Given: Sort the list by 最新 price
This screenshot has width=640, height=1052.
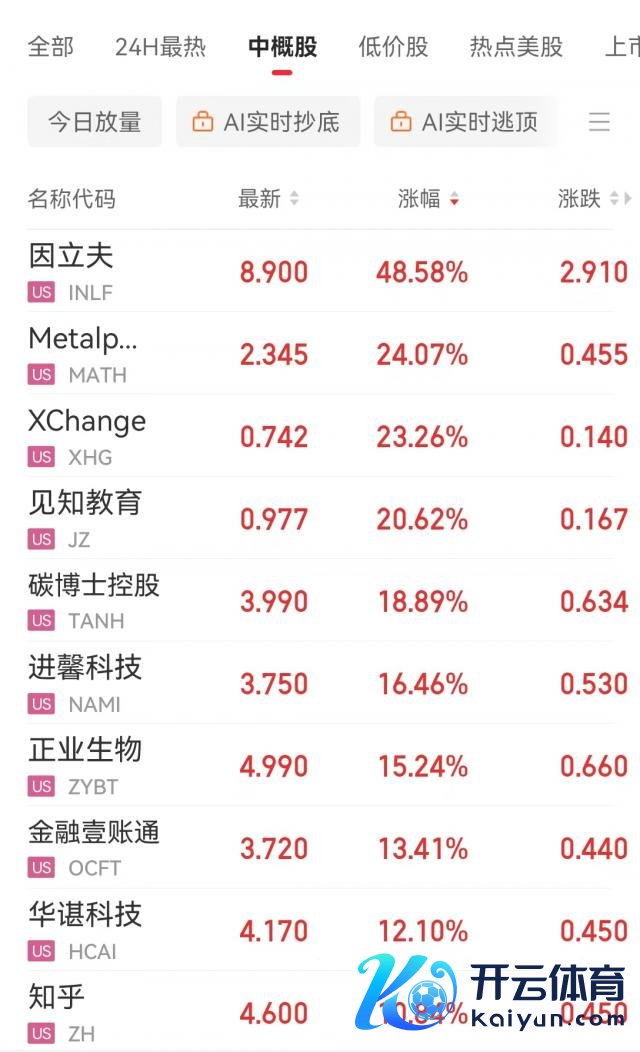Looking at the screenshot, I should pos(268,199).
